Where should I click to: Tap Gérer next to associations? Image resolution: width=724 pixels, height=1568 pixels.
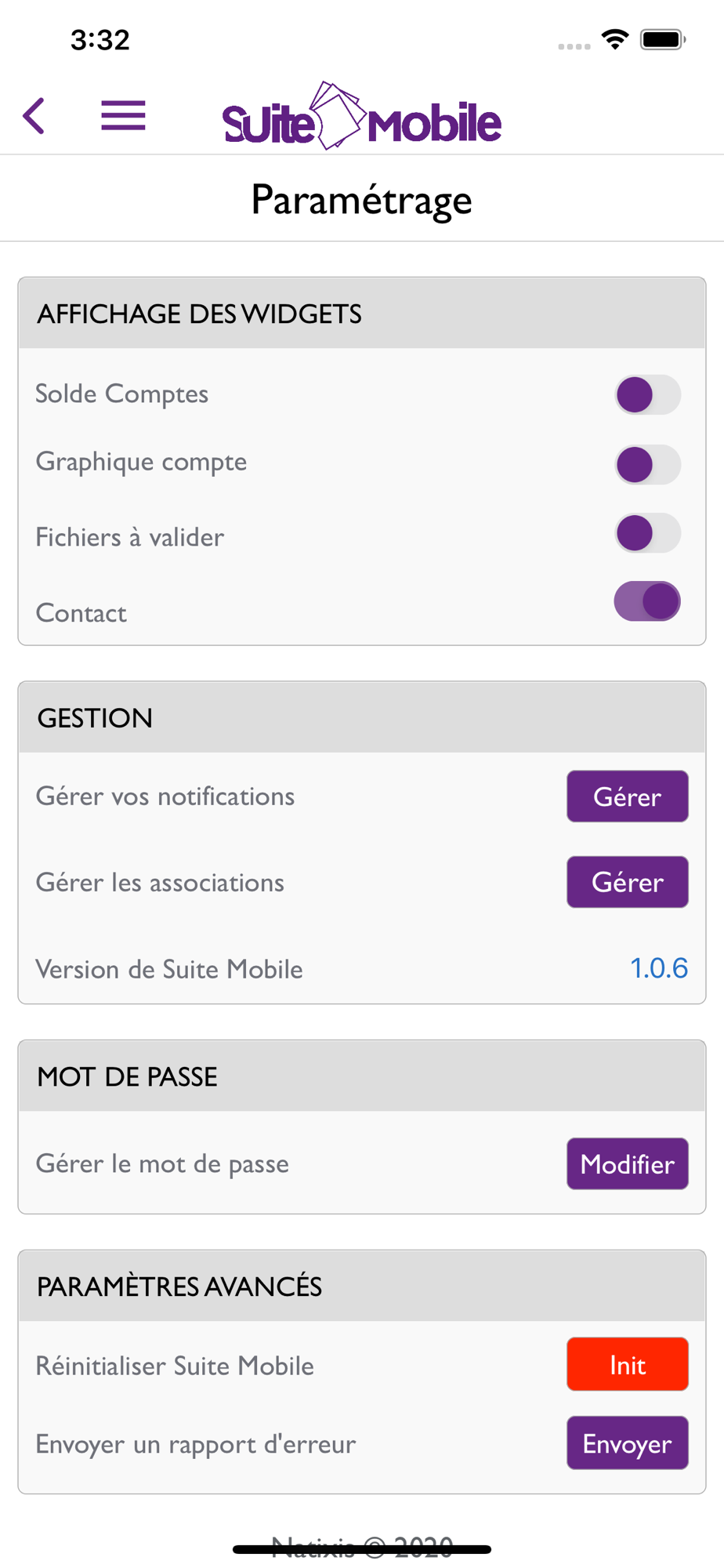click(628, 882)
